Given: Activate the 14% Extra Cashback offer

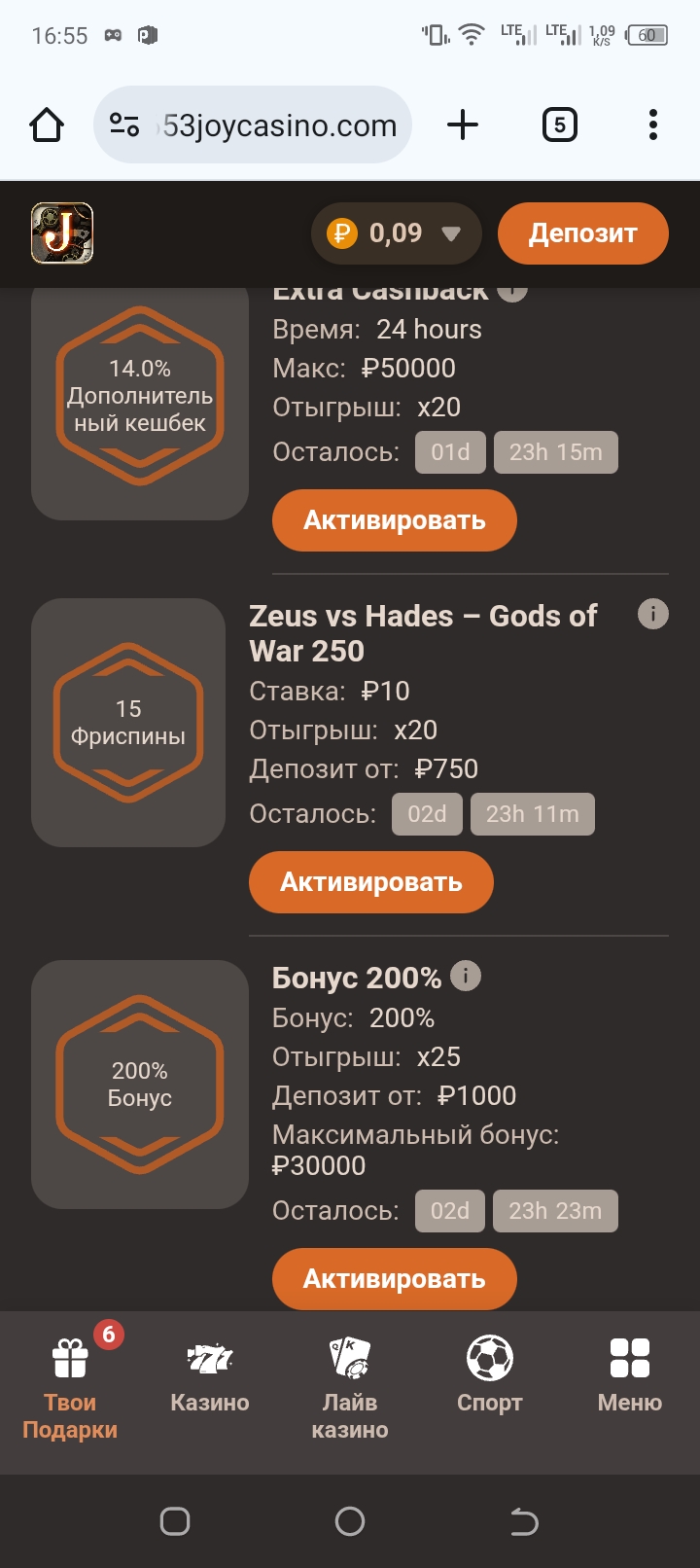Looking at the screenshot, I should coord(394,520).
